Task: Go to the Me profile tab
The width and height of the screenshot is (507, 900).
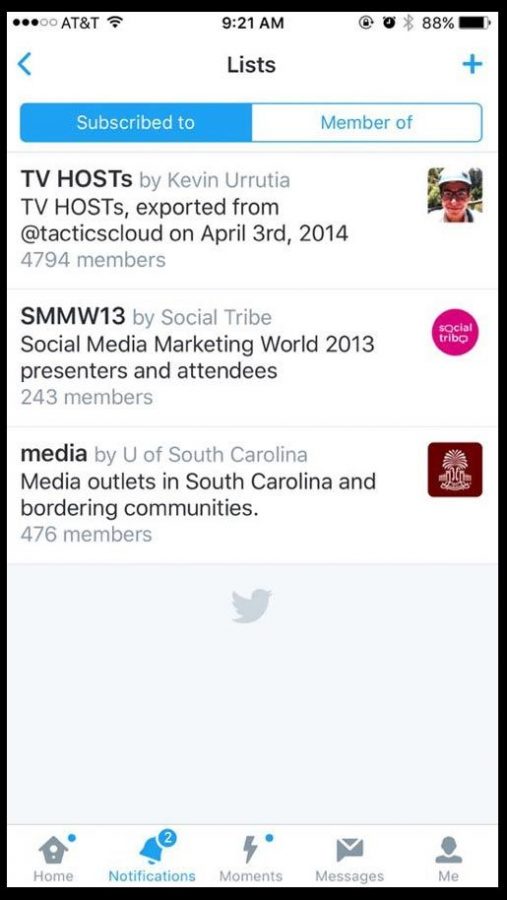Action: pos(448,858)
